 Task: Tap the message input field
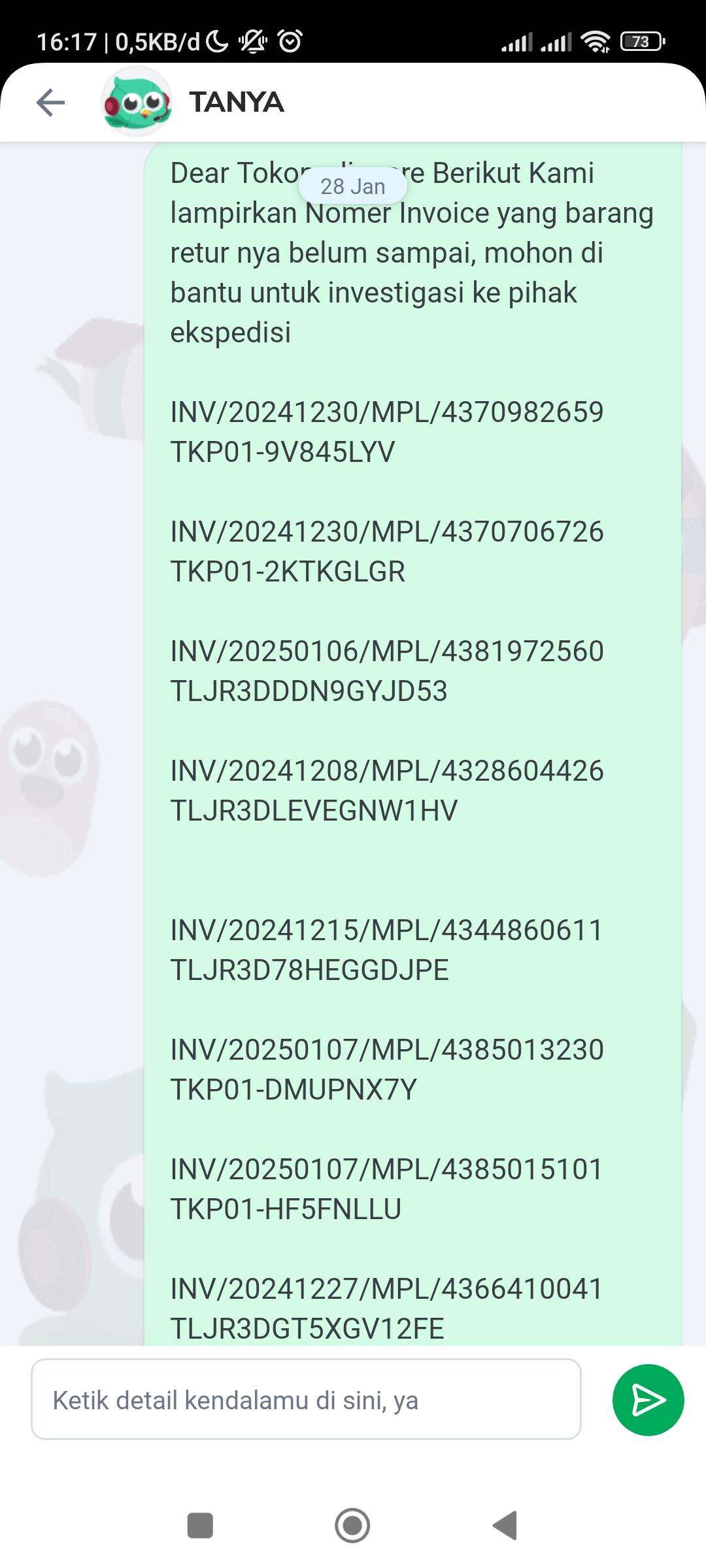(306, 1399)
